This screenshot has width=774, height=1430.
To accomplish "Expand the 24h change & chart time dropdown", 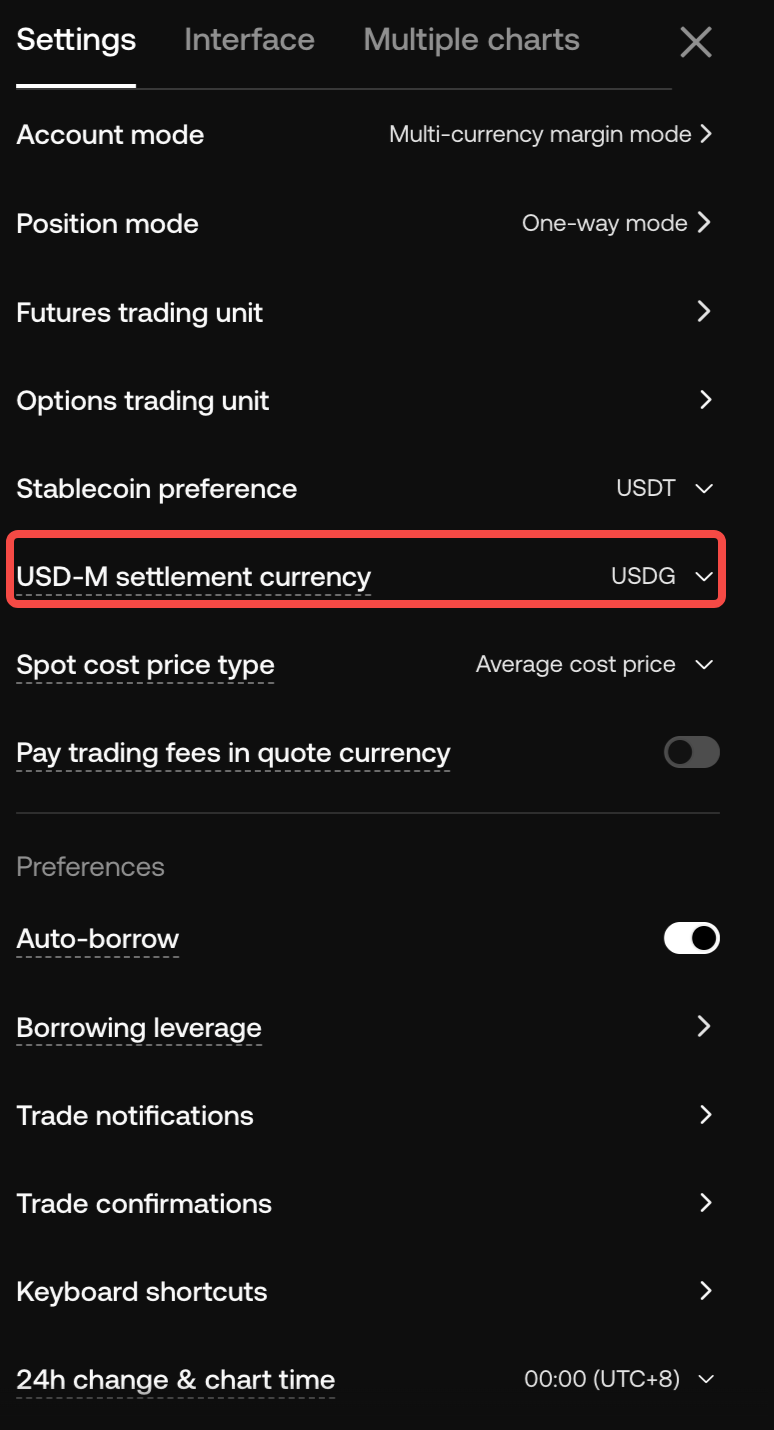I will (619, 1380).
